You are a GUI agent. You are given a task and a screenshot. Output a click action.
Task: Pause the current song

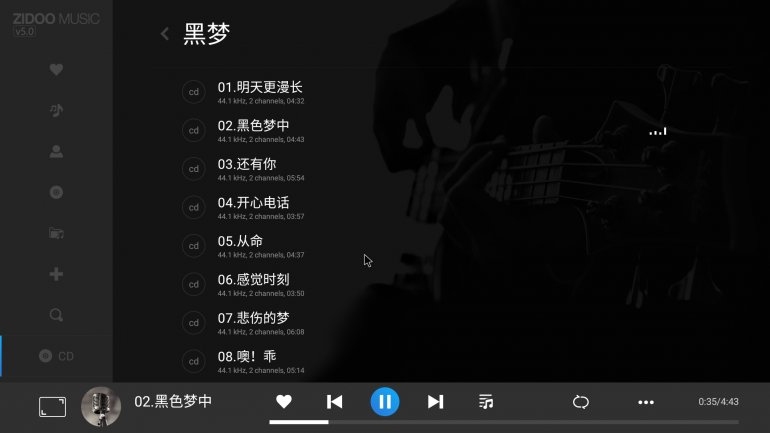pos(385,402)
